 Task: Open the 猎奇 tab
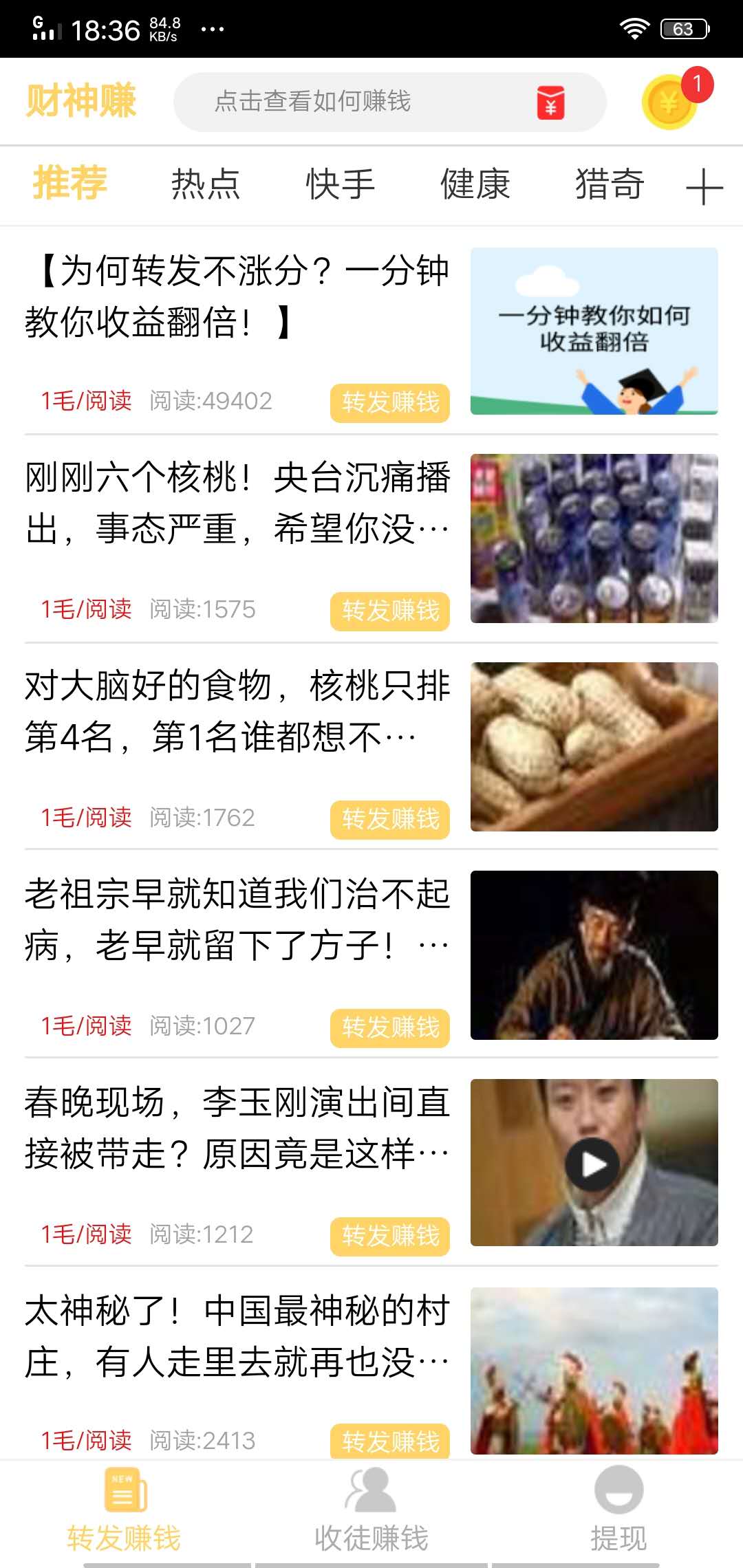coord(610,184)
